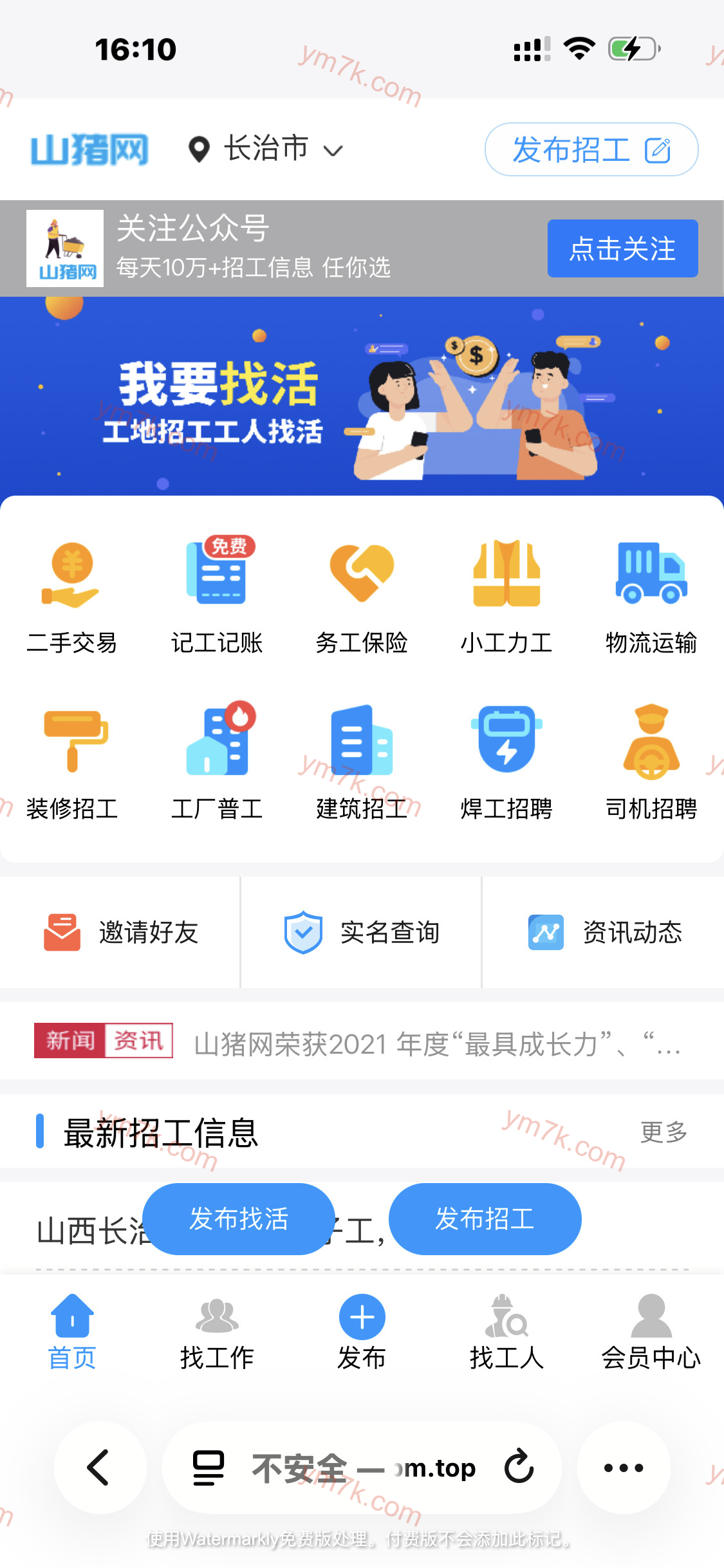Tap 更多 beside 最新招工信息

(664, 1132)
